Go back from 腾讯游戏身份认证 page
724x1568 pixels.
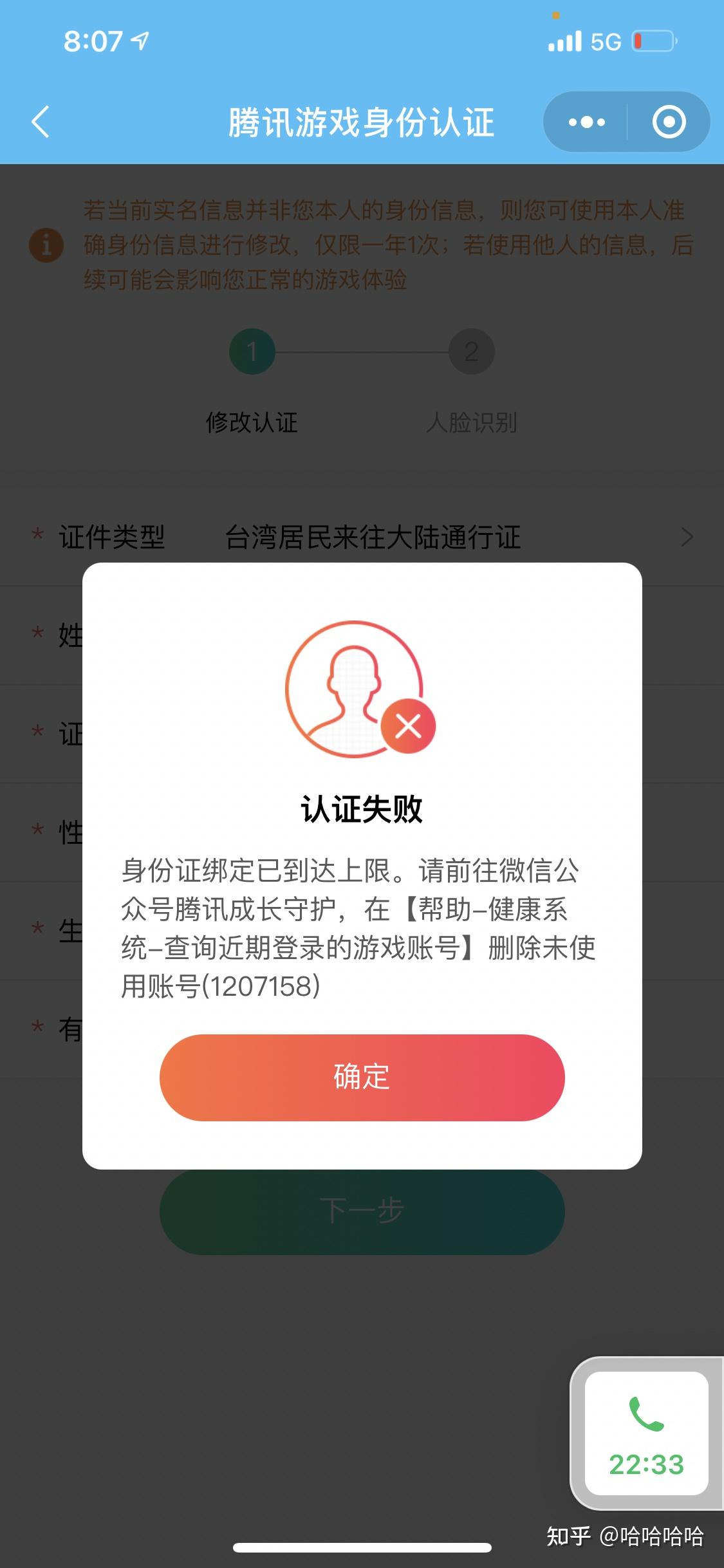pyautogui.click(x=41, y=122)
